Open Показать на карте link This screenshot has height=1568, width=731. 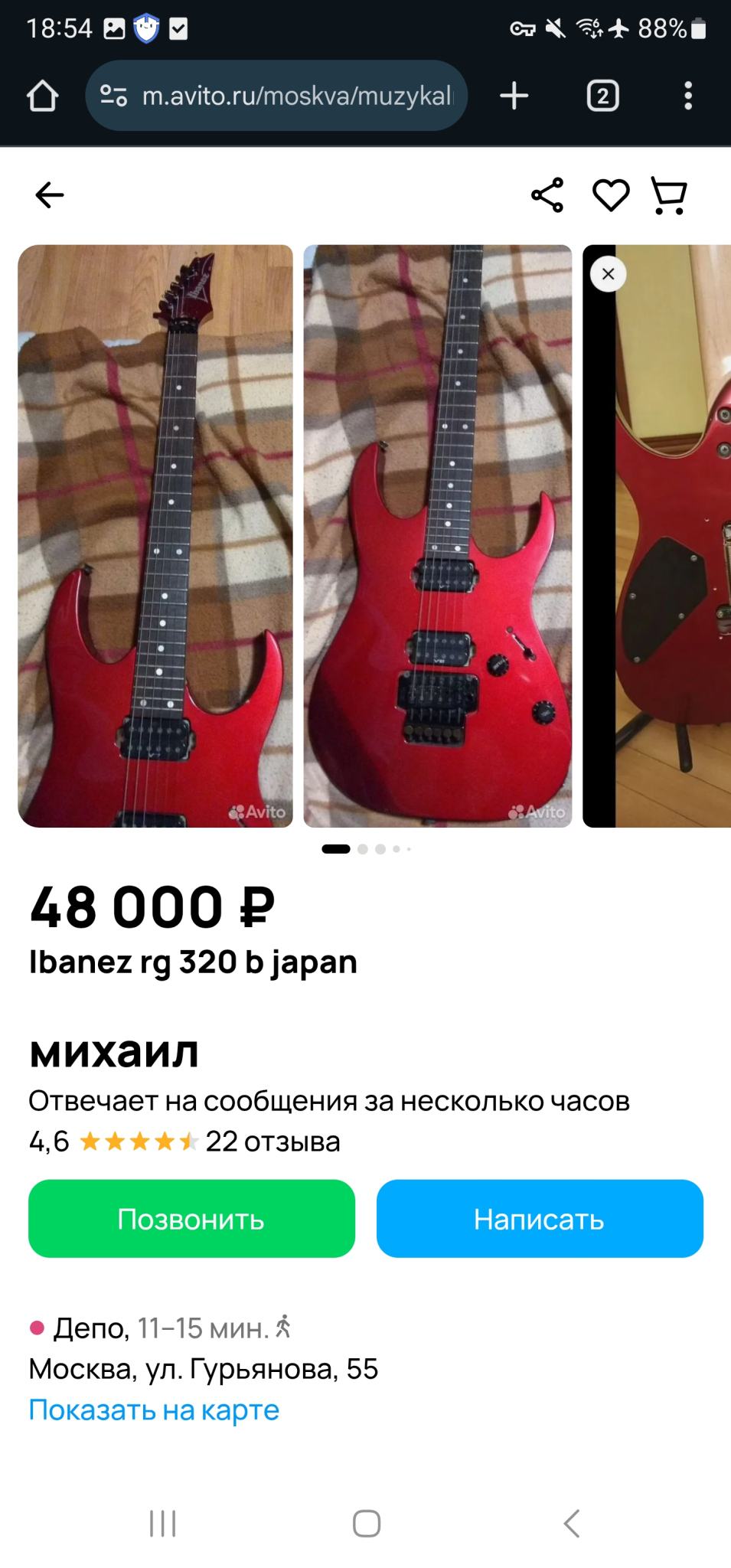(x=154, y=1410)
